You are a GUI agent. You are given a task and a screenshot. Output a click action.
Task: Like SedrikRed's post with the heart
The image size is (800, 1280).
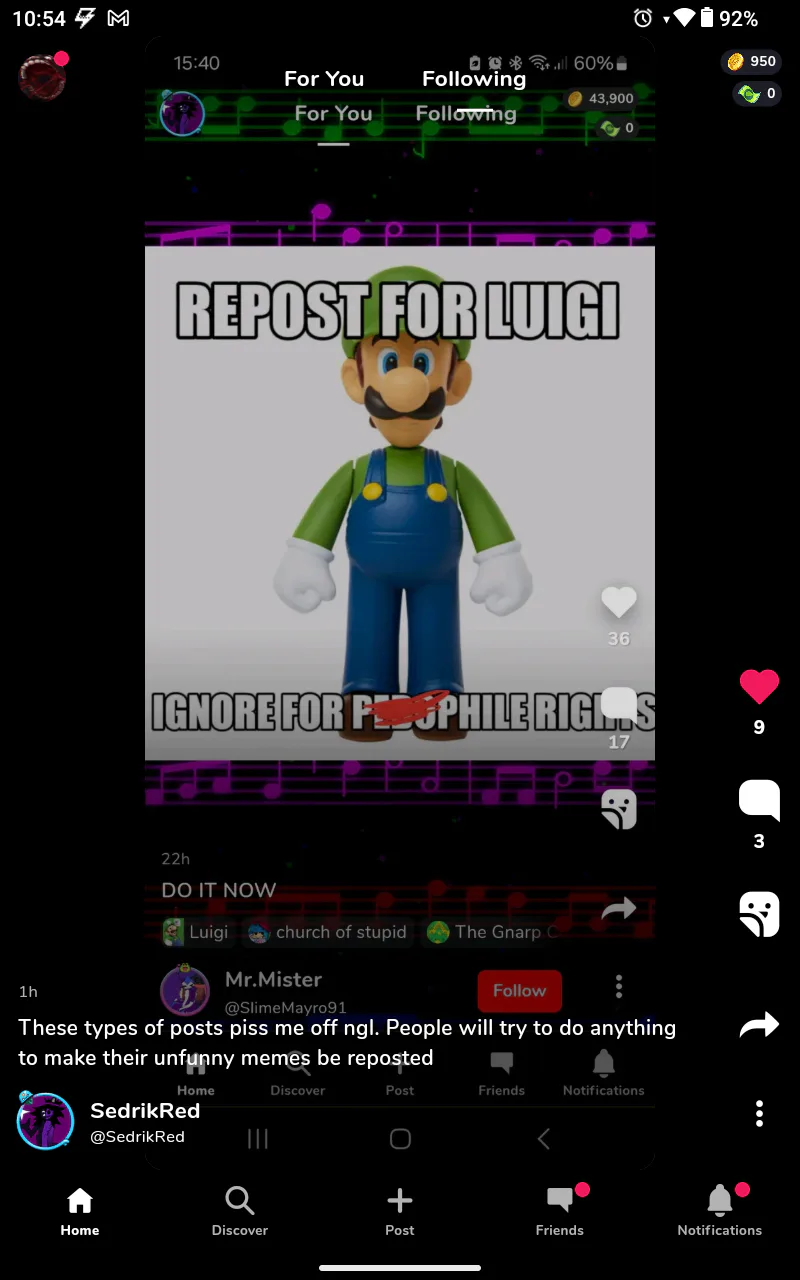[x=759, y=686]
